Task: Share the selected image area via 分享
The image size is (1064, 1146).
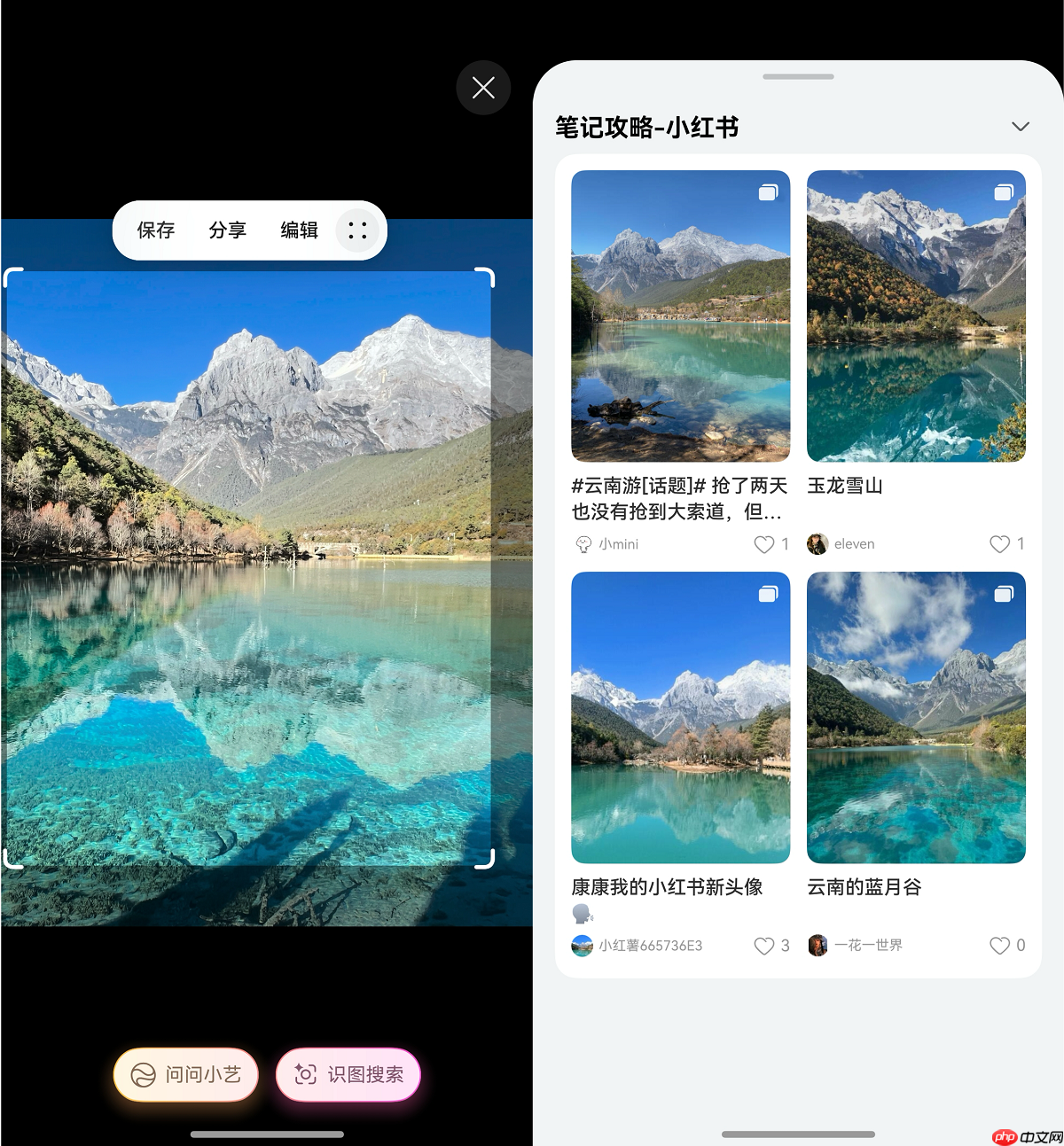Action: click(x=228, y=230)
